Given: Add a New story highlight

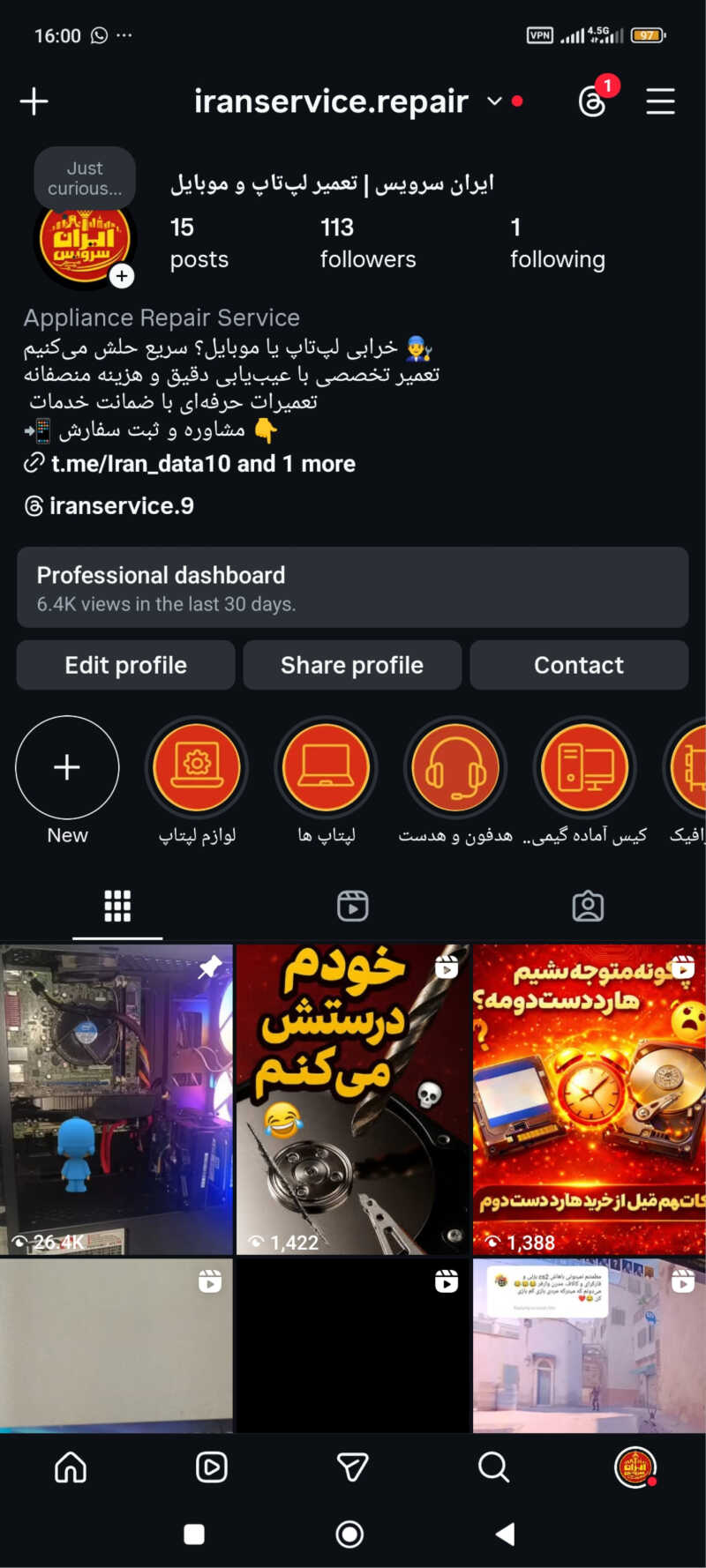Looking at the screenshot, I should tap(67, 767).
